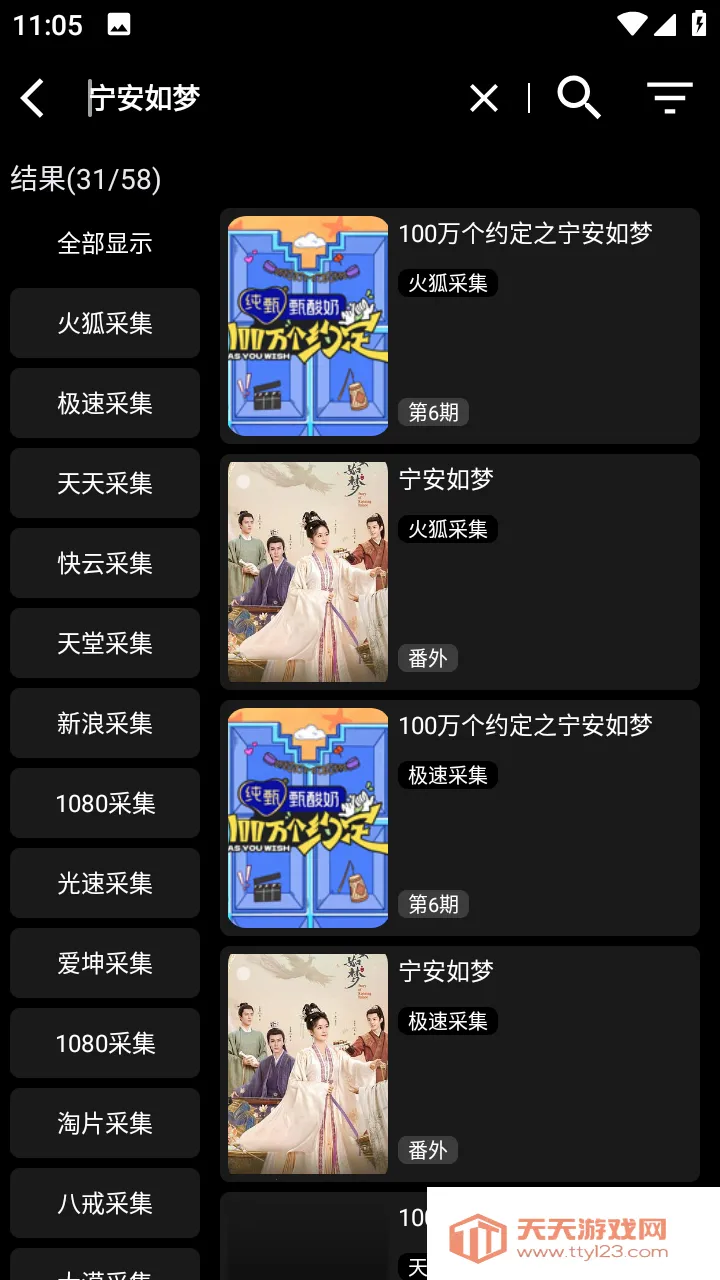
Task: Open the 天堂采集 source category
Action: tap(104, 643)
